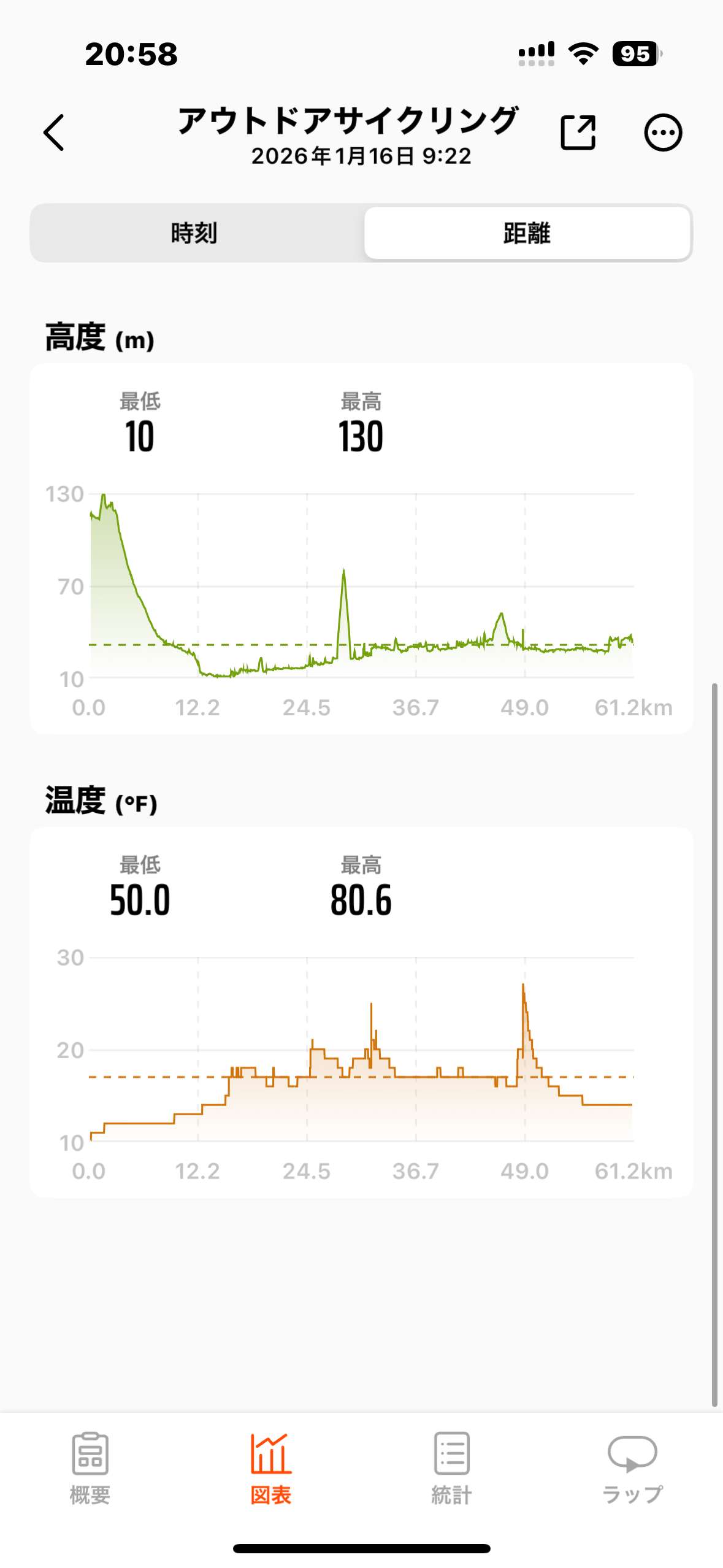Screen dimensions: 723x1568
Task: Switch charts to 時刻 view
Action: coord(195,233)
